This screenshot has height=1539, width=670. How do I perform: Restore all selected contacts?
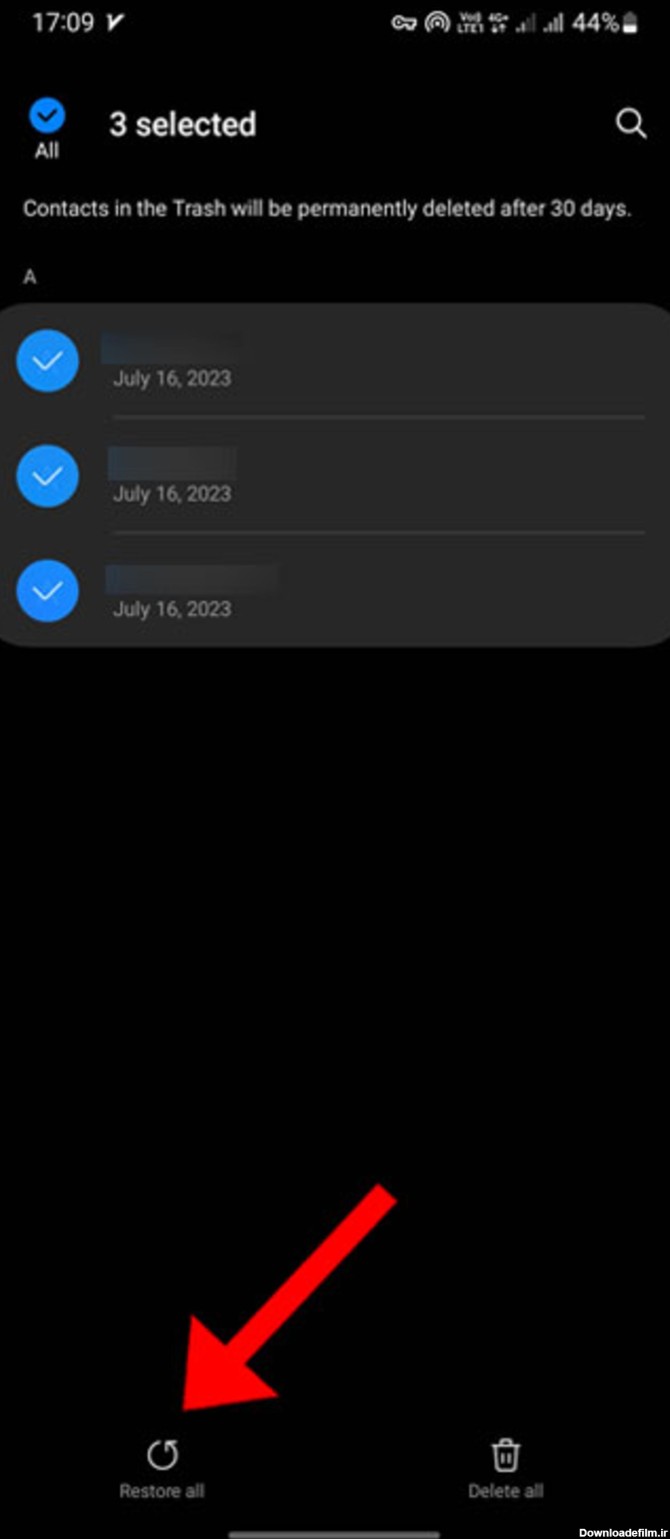[162, 1468]
